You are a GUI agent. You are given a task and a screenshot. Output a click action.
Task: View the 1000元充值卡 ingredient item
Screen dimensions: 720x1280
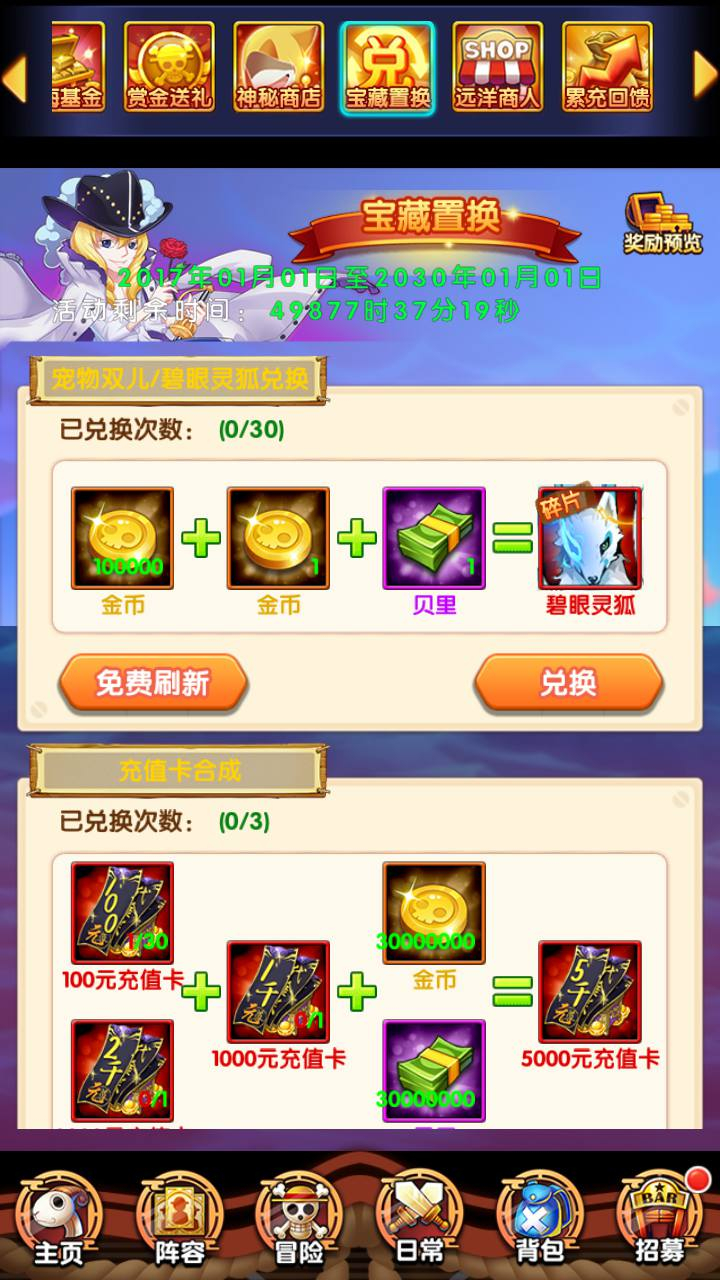(278, 992)
